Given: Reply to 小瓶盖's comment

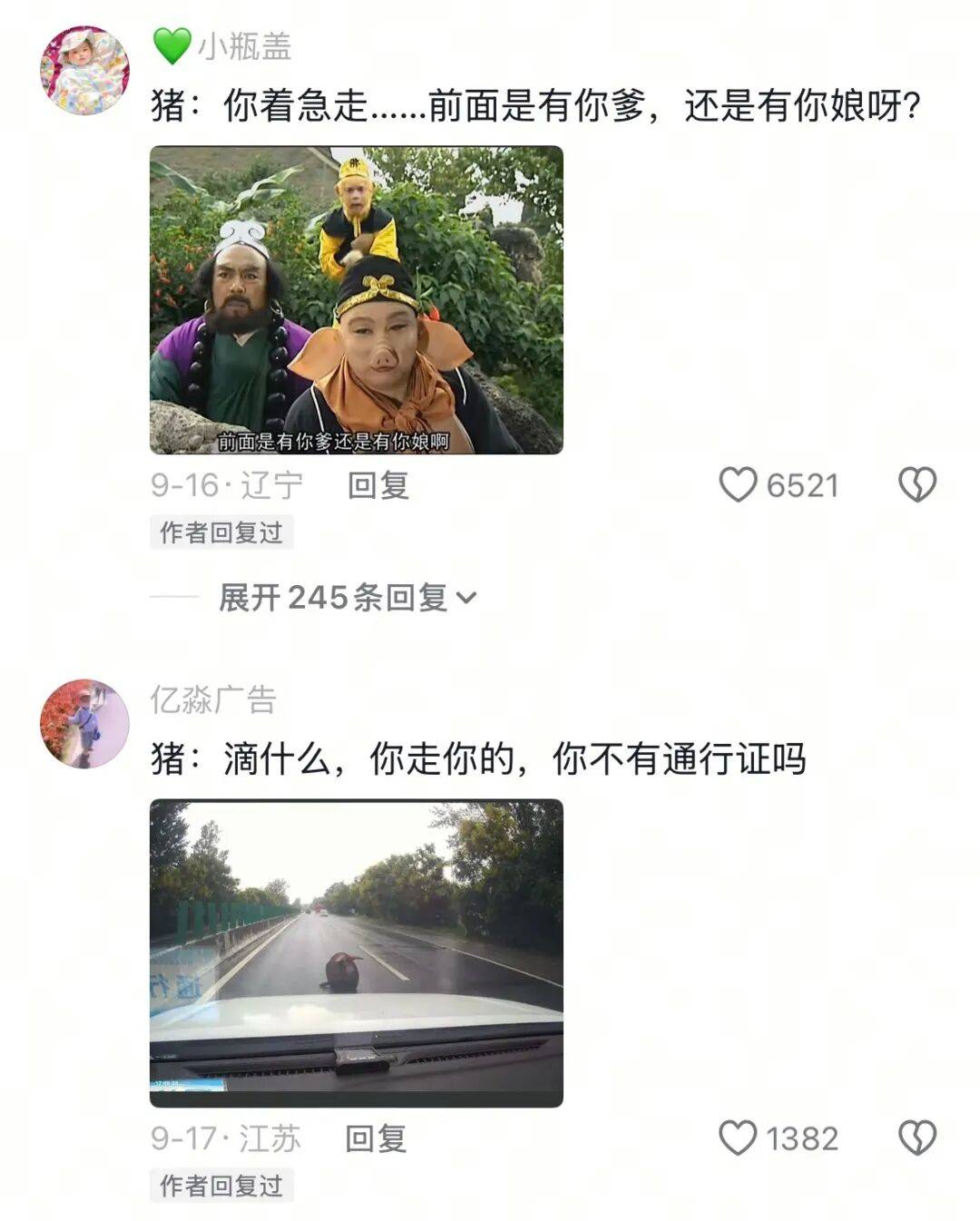Looking at the screenshot, I should (377, 485).
